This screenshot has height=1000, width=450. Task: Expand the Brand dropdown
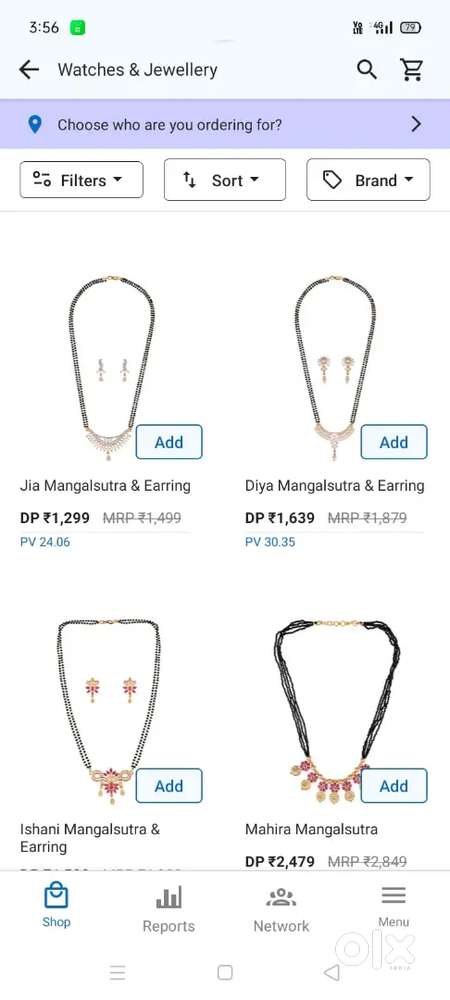(x=368, y=180)
